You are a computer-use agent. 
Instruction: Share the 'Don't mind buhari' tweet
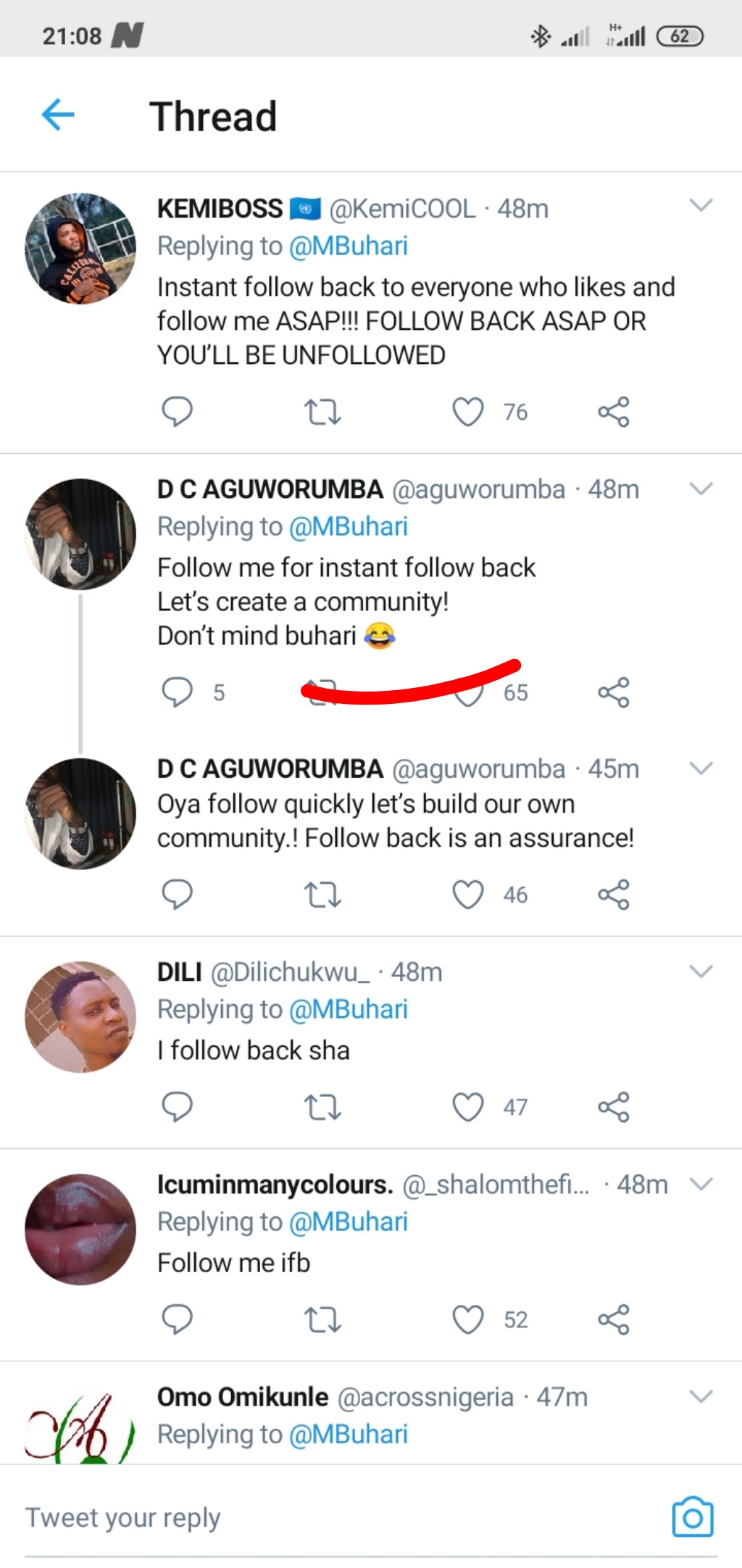[x=613, y=692]
